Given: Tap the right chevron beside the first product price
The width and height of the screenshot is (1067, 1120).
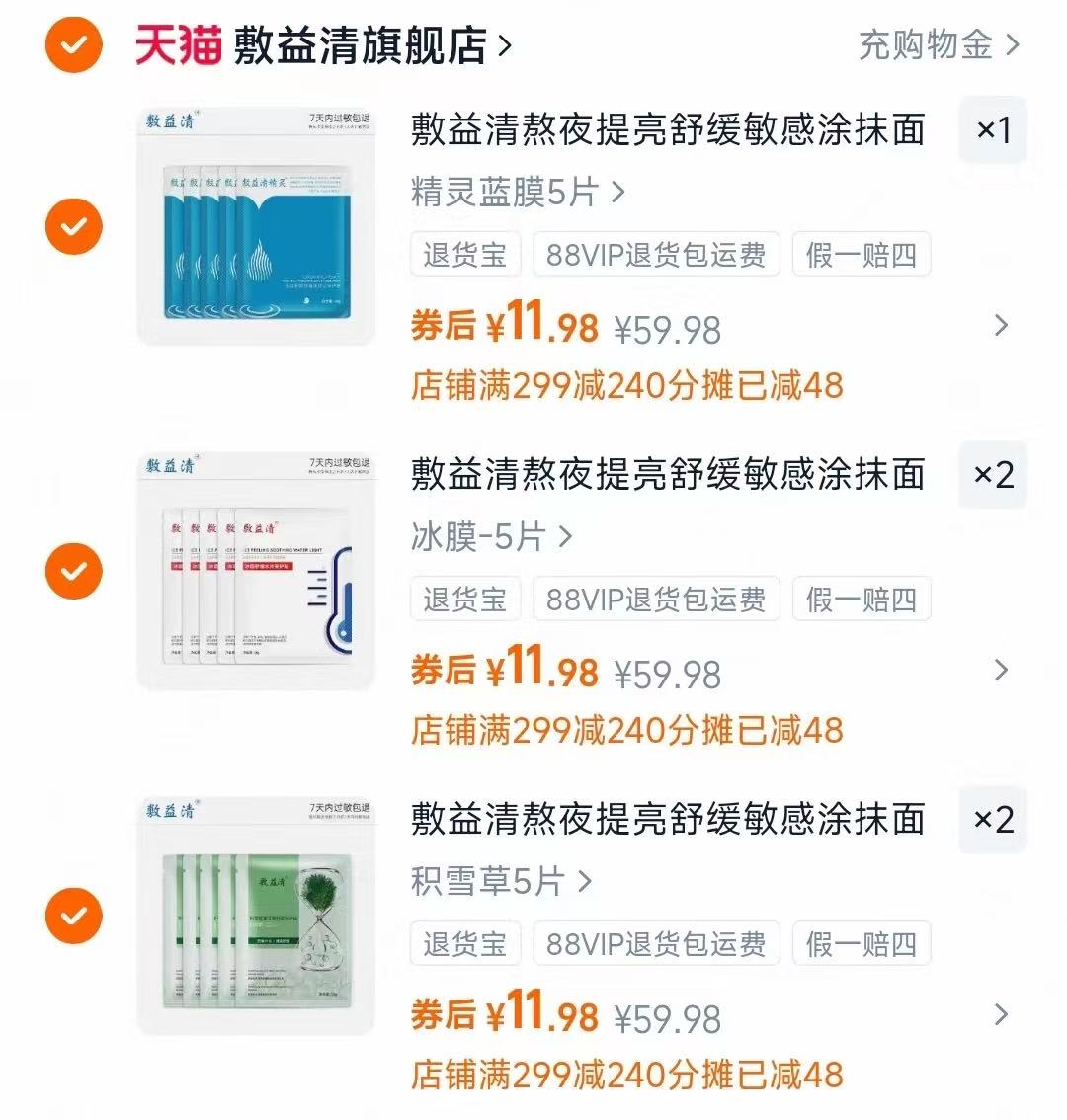Looking at the screenshot, I should pos(1002,326).
